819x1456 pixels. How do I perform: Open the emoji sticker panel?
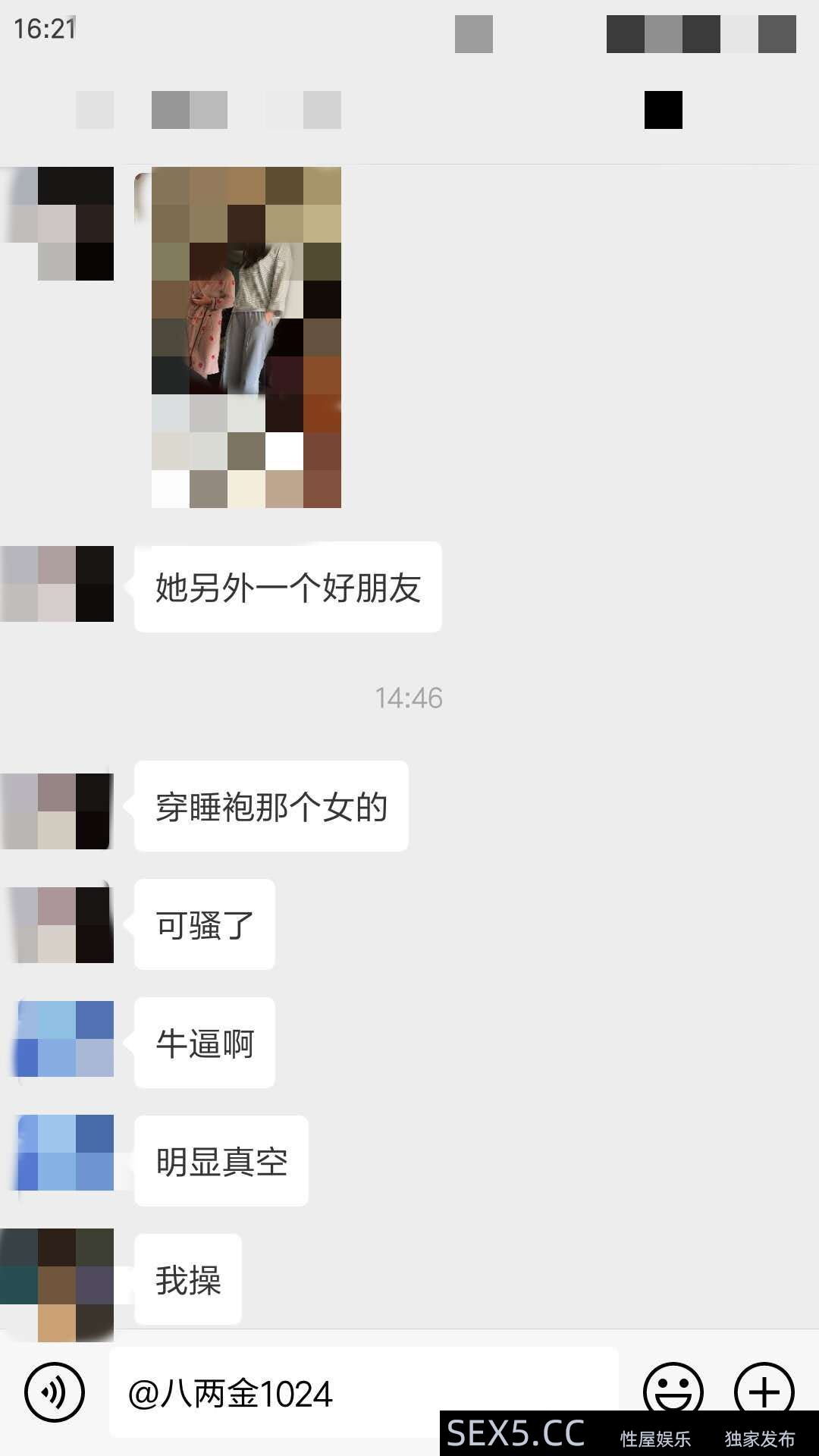tap(673, 1391)
